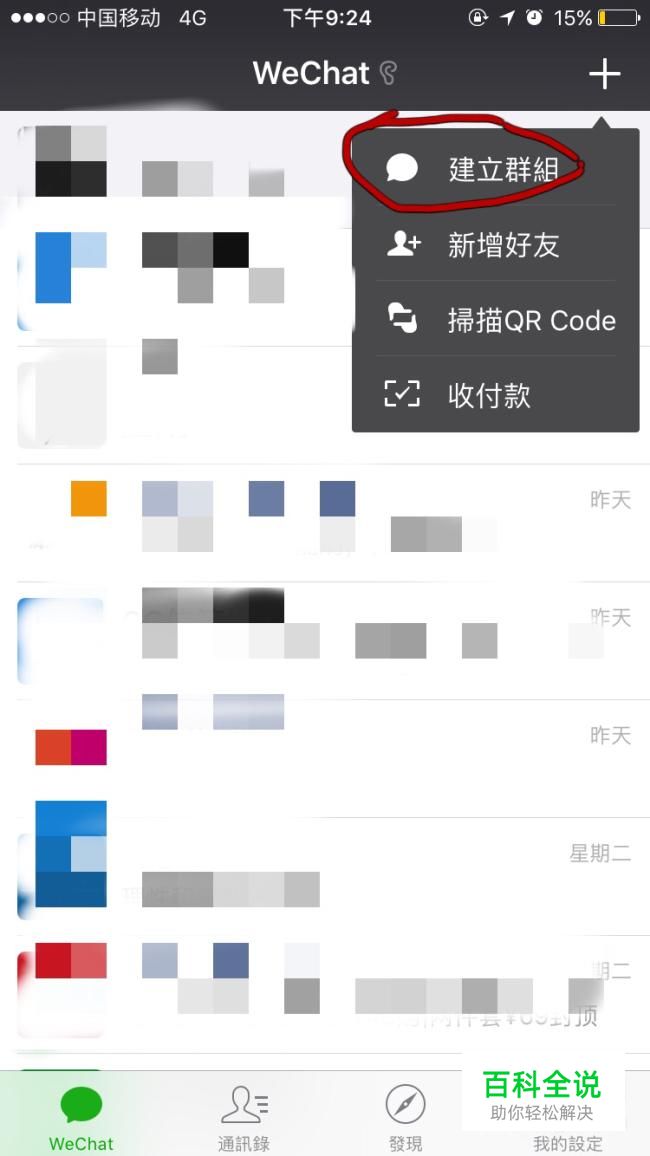
Task: Open the WeChat chats tab
Action: tap(81, 1115)
